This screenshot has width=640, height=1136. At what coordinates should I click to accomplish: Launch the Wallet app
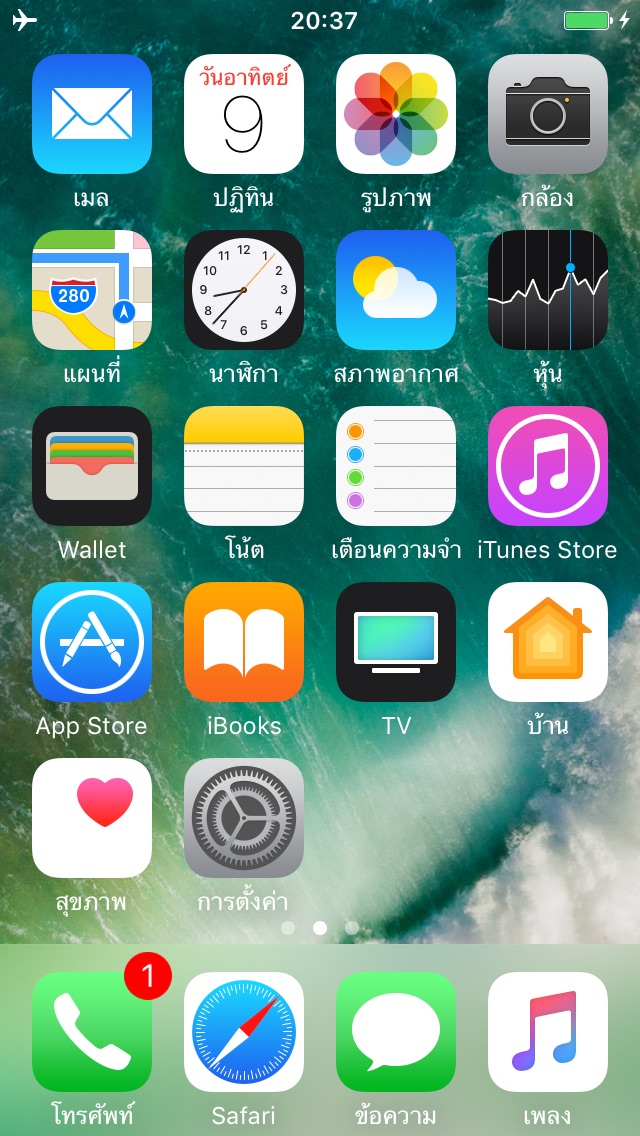tap(92, 466)
